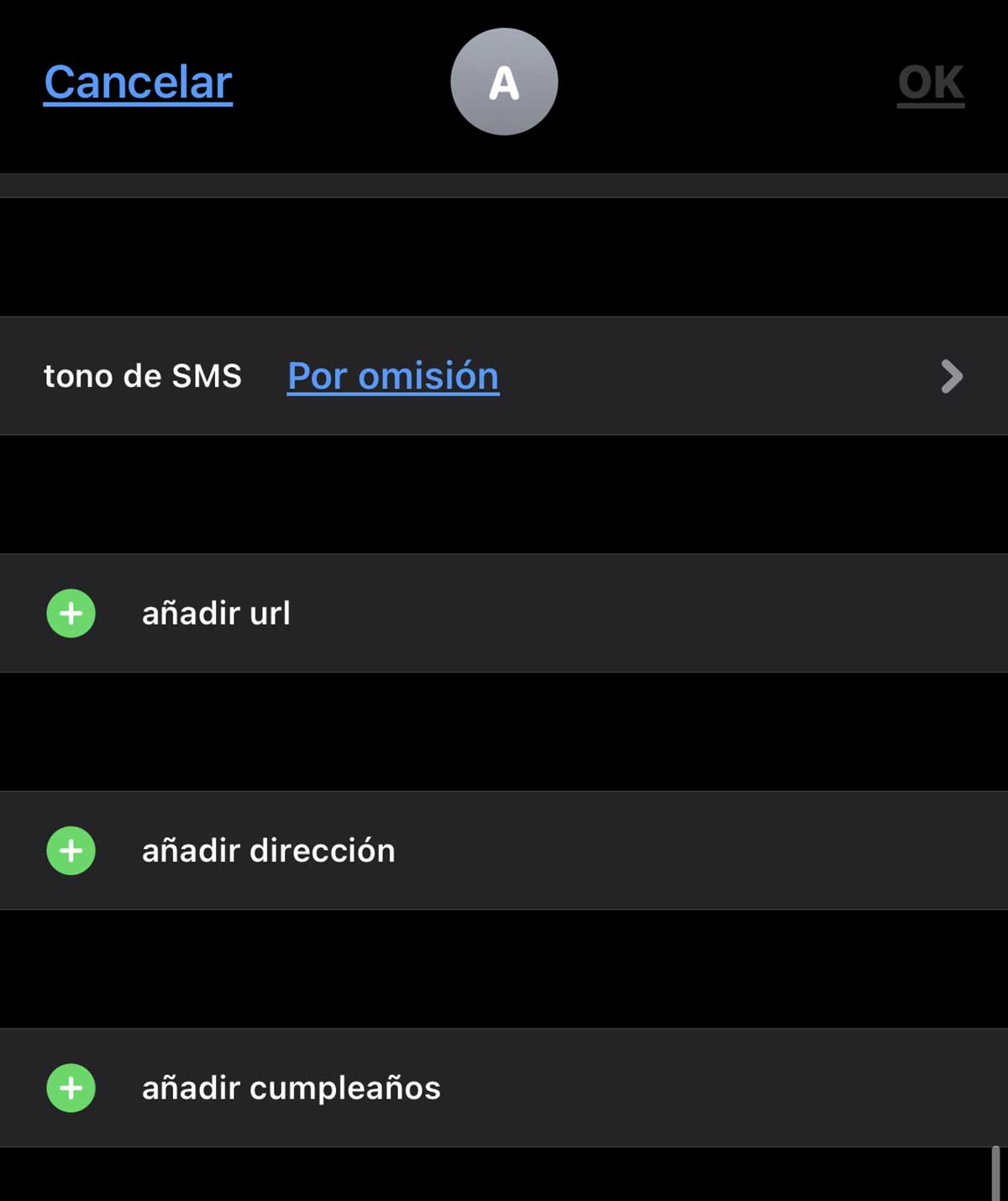
Task: Open the ringtone picker via the right chevron
Action: click(x=952, y=375)
